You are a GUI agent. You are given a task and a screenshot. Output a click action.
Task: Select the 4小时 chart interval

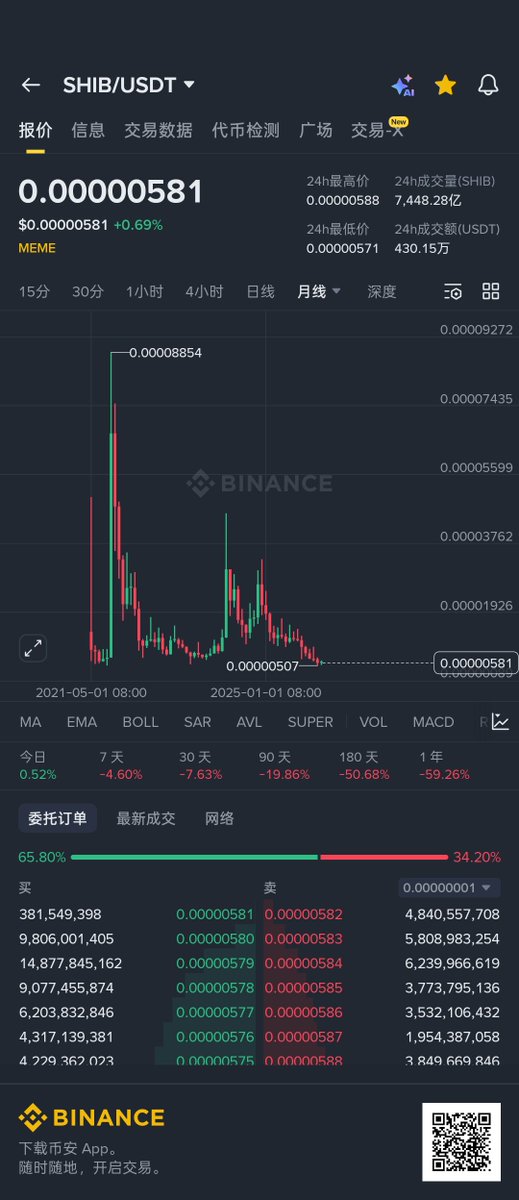click(204, 291)
